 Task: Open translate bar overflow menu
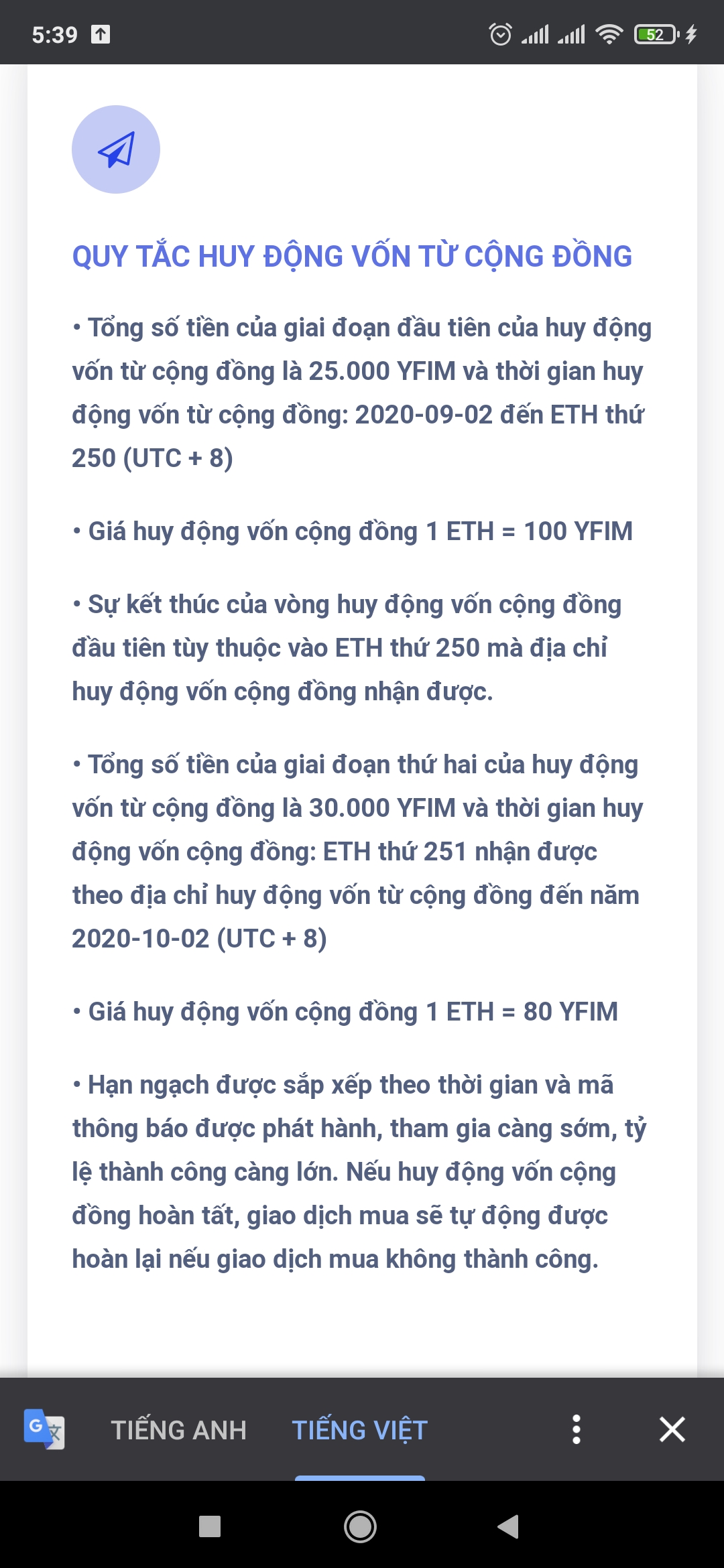click(576, 1429)
